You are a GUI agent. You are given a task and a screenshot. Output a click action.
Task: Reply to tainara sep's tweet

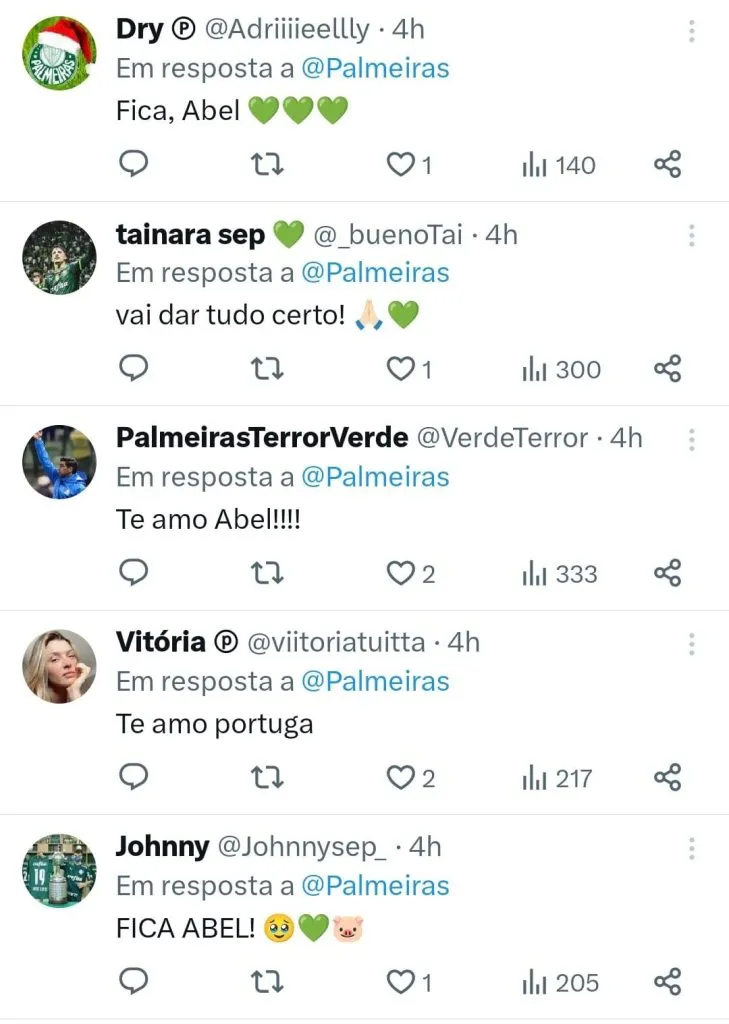[x=134, y=369]
